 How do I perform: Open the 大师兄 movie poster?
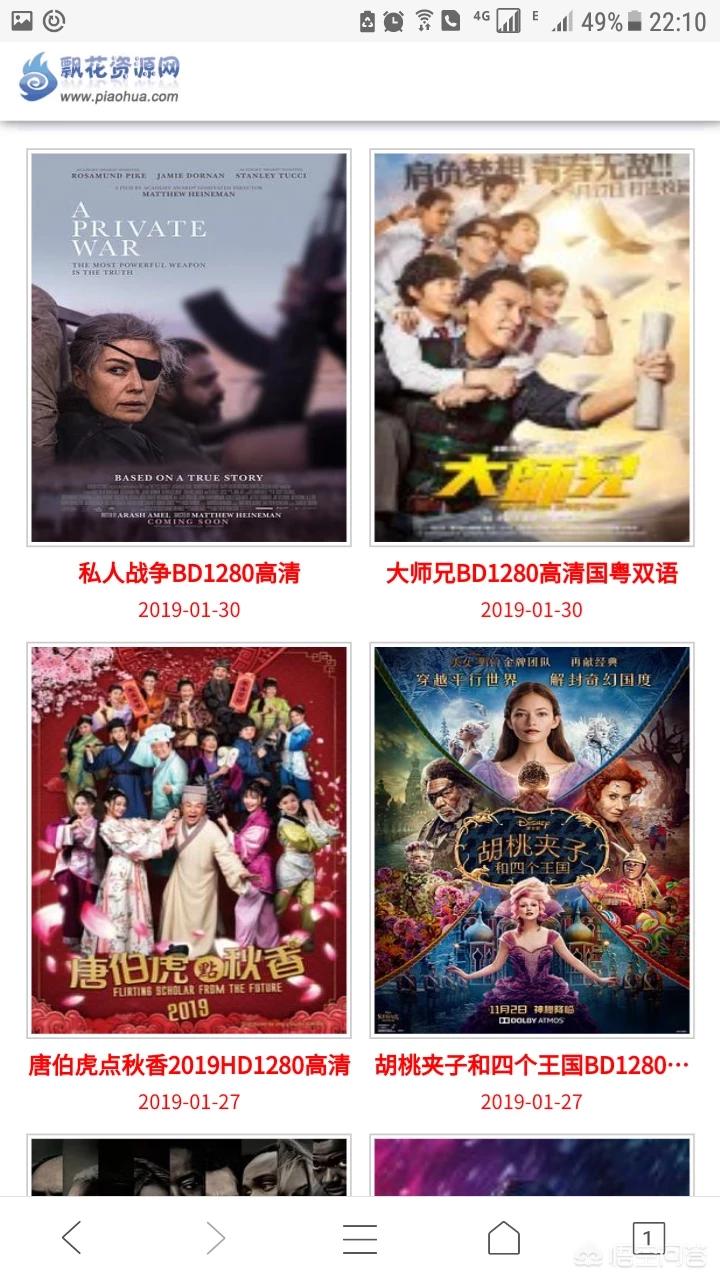[x=532, y=347]
